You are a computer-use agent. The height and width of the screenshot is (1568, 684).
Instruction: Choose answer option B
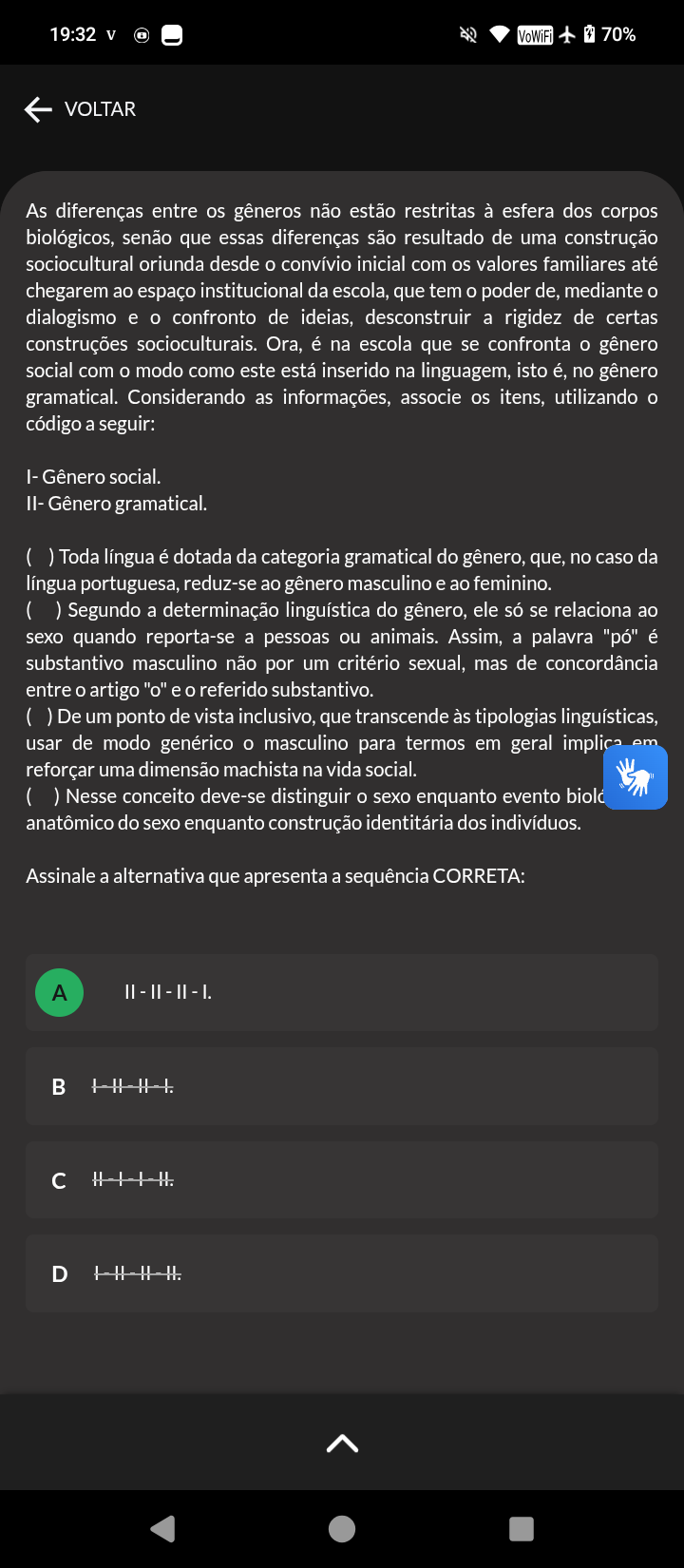coord(342,1086)
